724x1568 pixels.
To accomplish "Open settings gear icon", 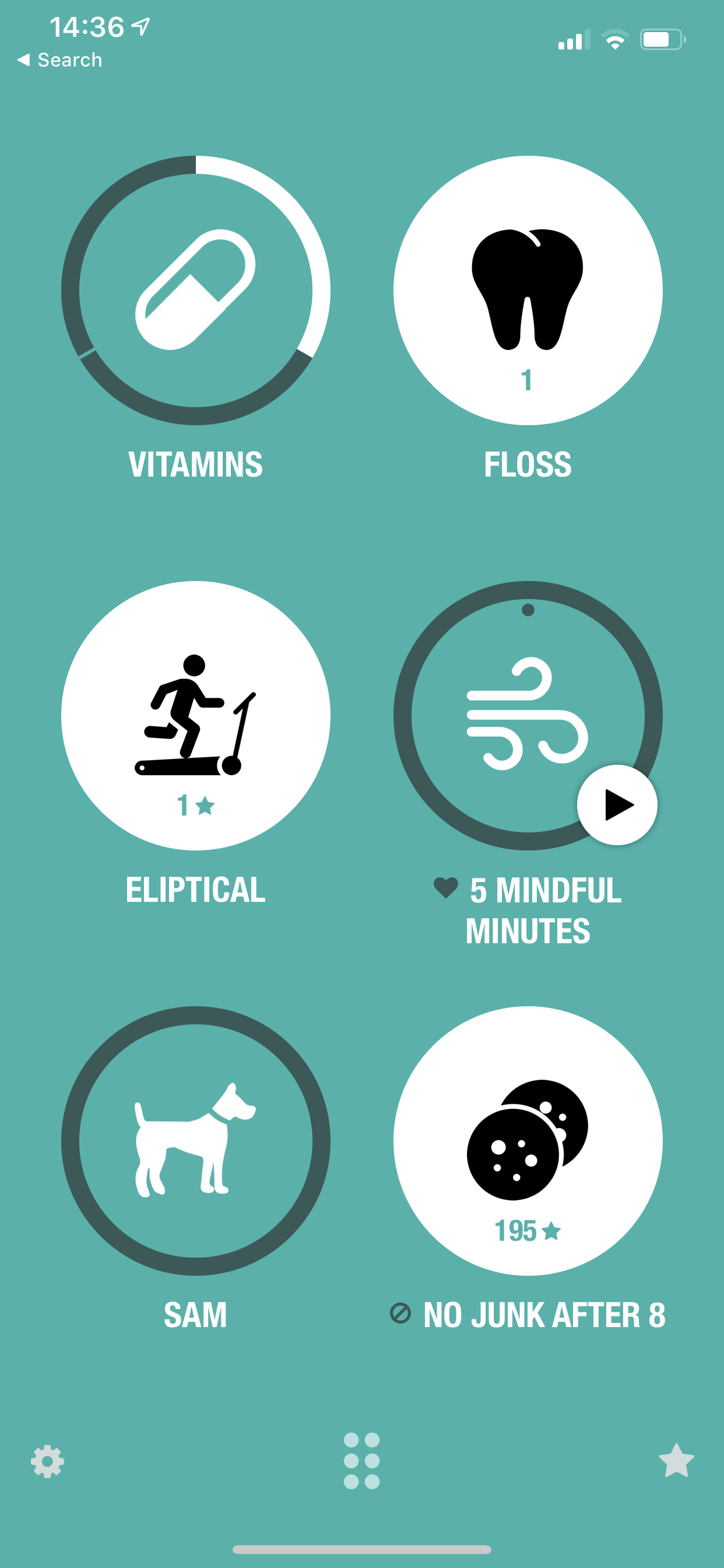I will coord(47,1461).
